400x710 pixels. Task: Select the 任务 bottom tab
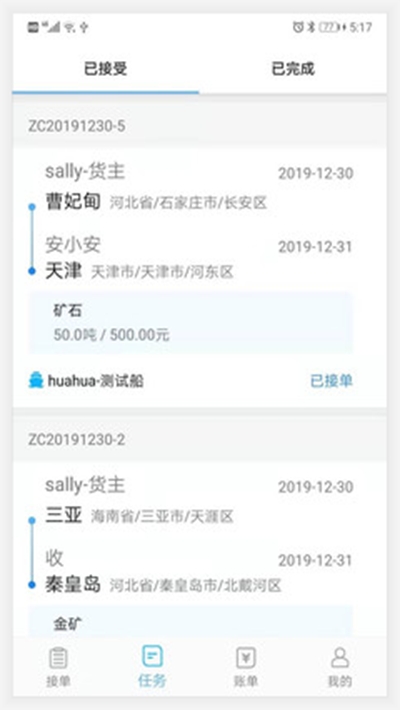point(152,667)
